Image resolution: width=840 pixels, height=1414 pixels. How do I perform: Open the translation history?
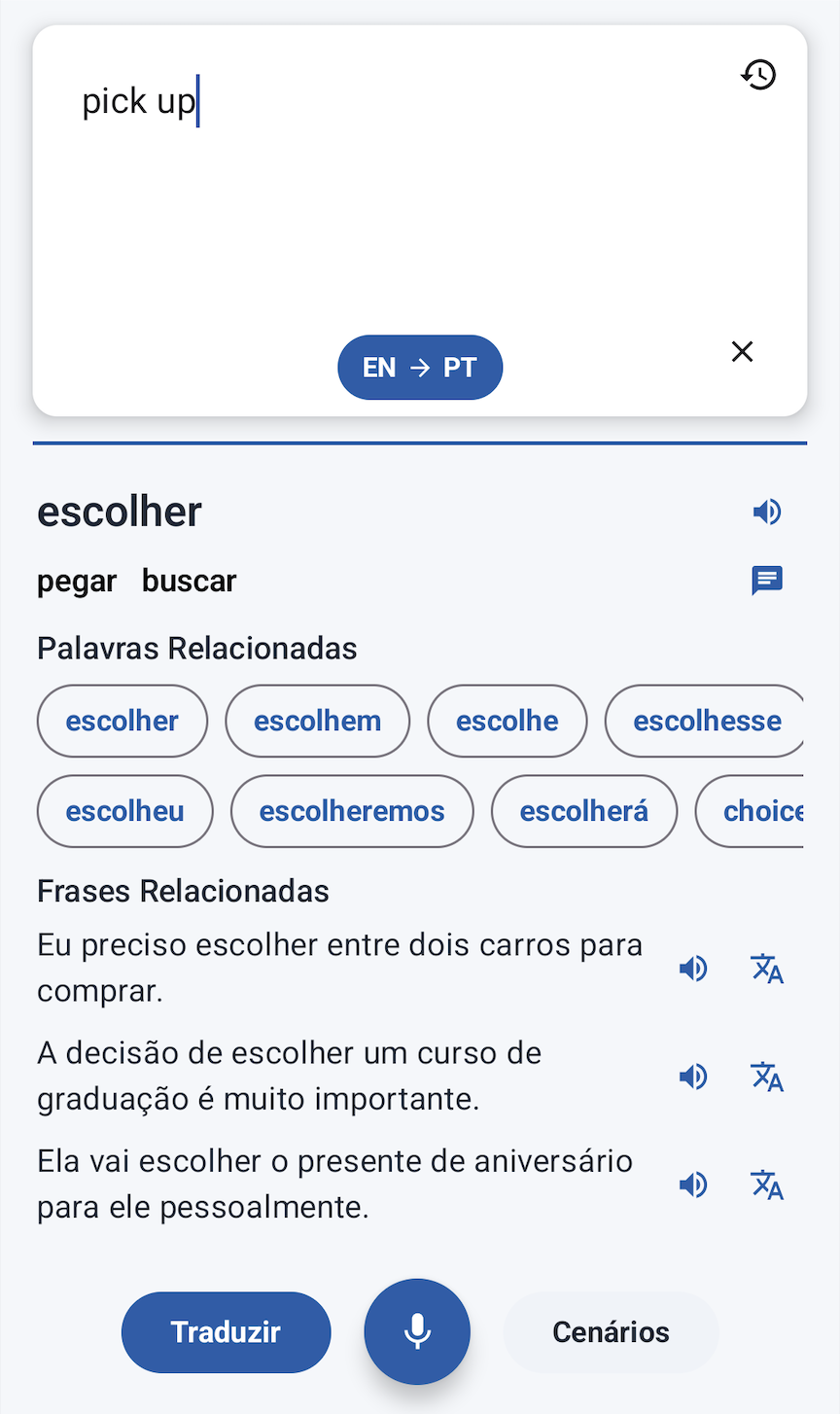759,74
